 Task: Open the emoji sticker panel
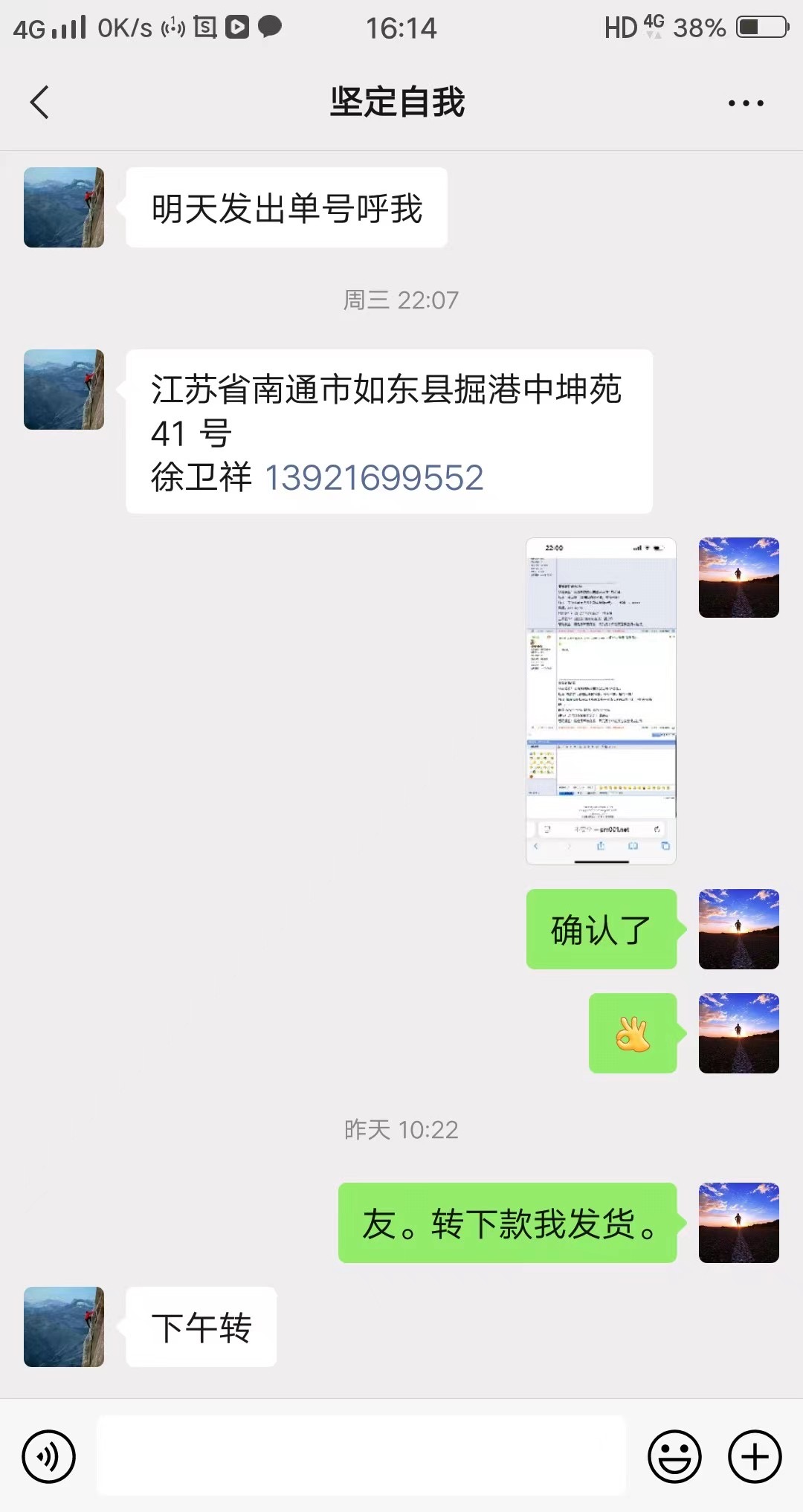point(674,1456)
